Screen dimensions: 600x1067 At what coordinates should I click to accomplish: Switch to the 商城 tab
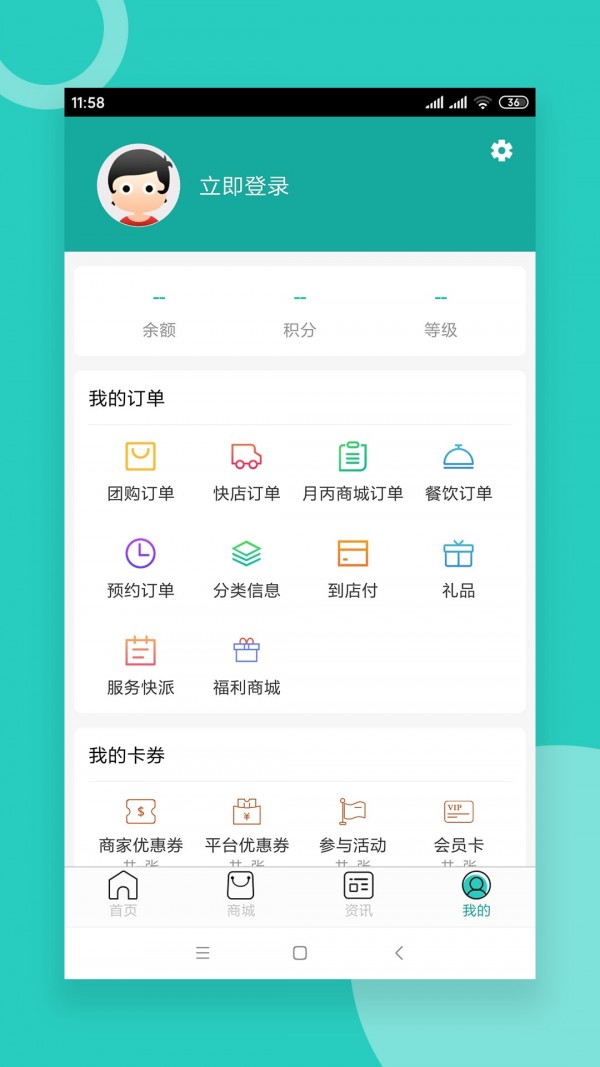[240, 894]
